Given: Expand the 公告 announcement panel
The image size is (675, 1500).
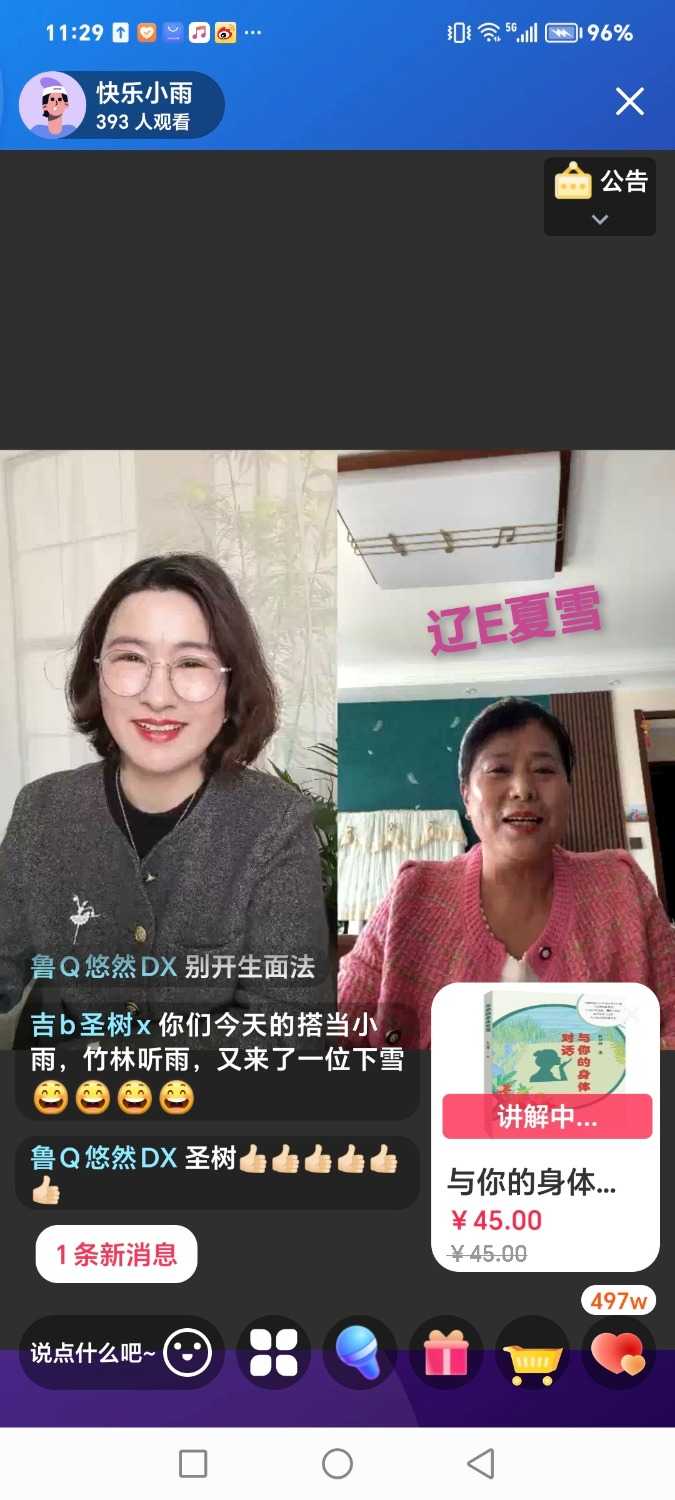Looking at the screenshot, I should tap(600, 196).
